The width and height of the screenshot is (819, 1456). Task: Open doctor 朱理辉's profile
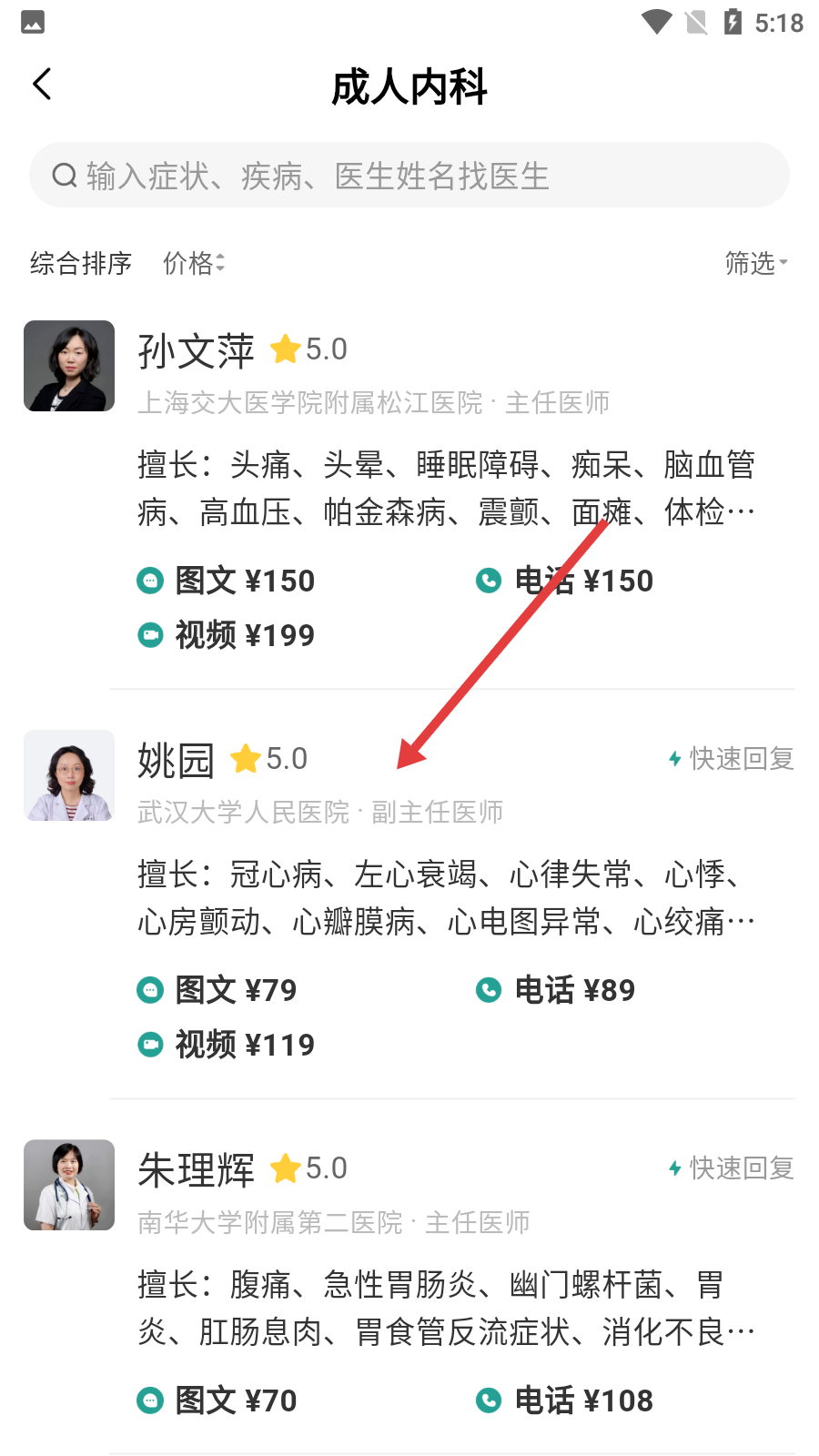tap(196, 1170)
